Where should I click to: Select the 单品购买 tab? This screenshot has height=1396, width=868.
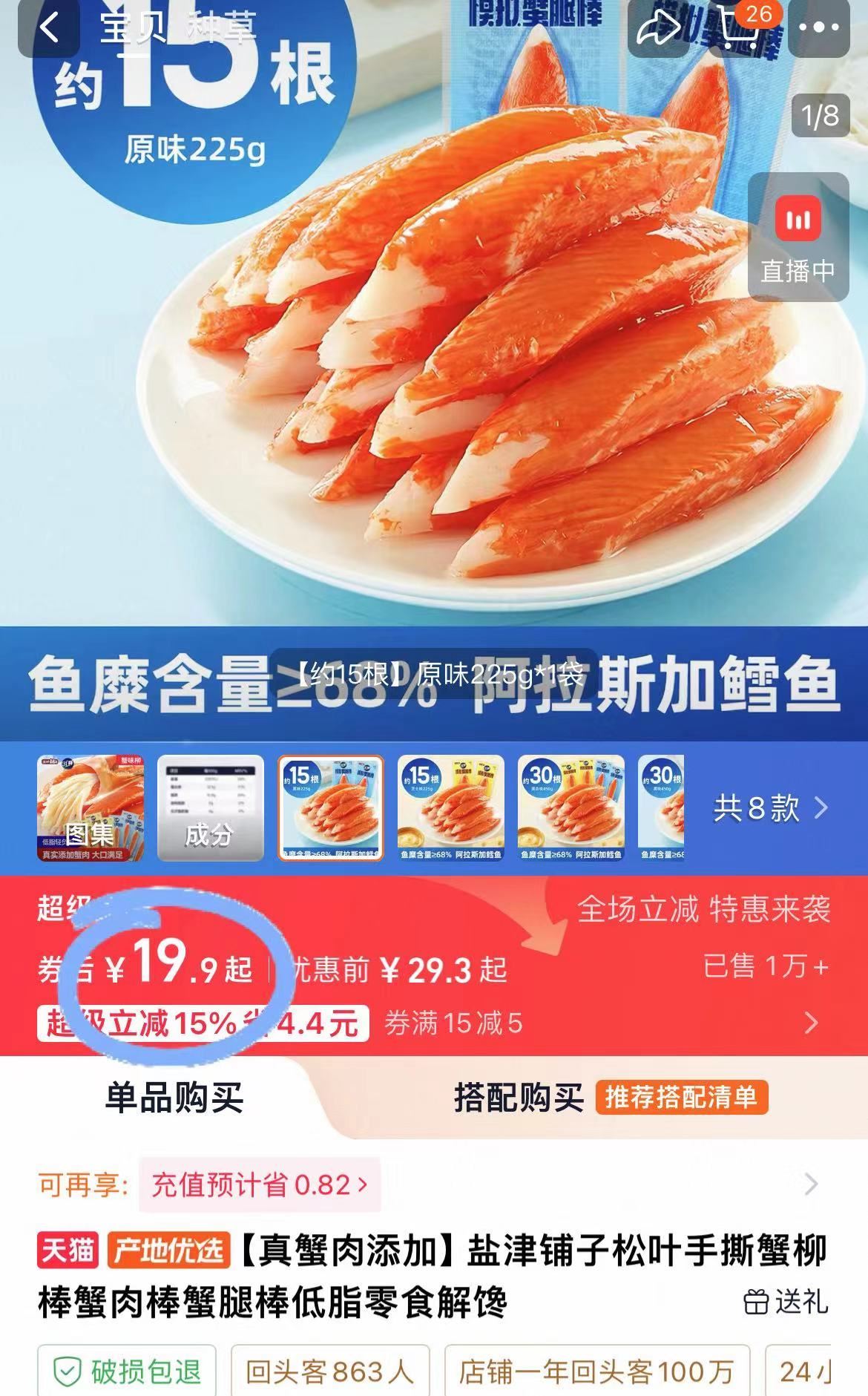click(174, 1098)
